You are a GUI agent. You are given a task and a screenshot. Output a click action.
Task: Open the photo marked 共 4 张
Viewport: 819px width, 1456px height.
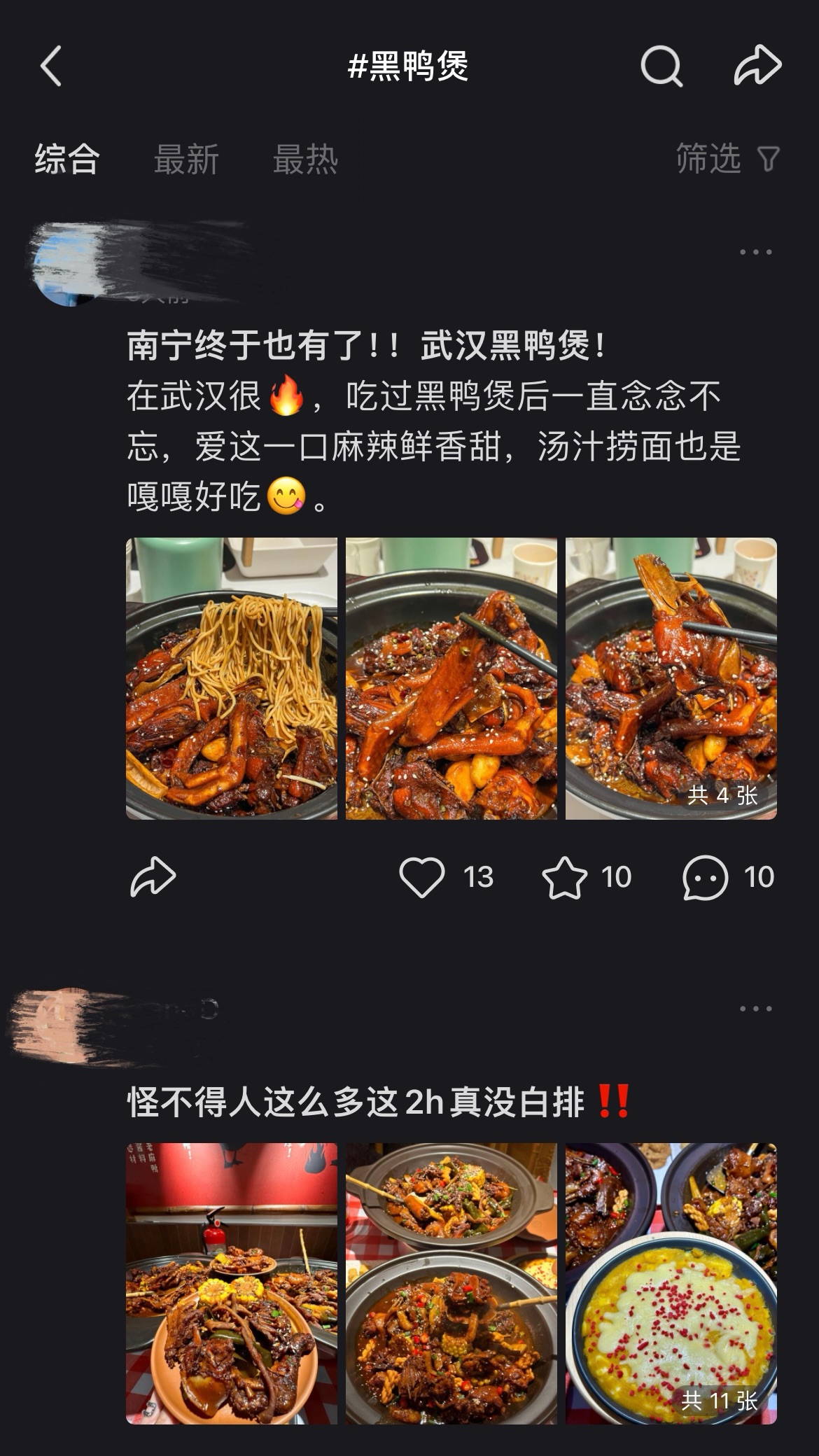tap(671, 678)
